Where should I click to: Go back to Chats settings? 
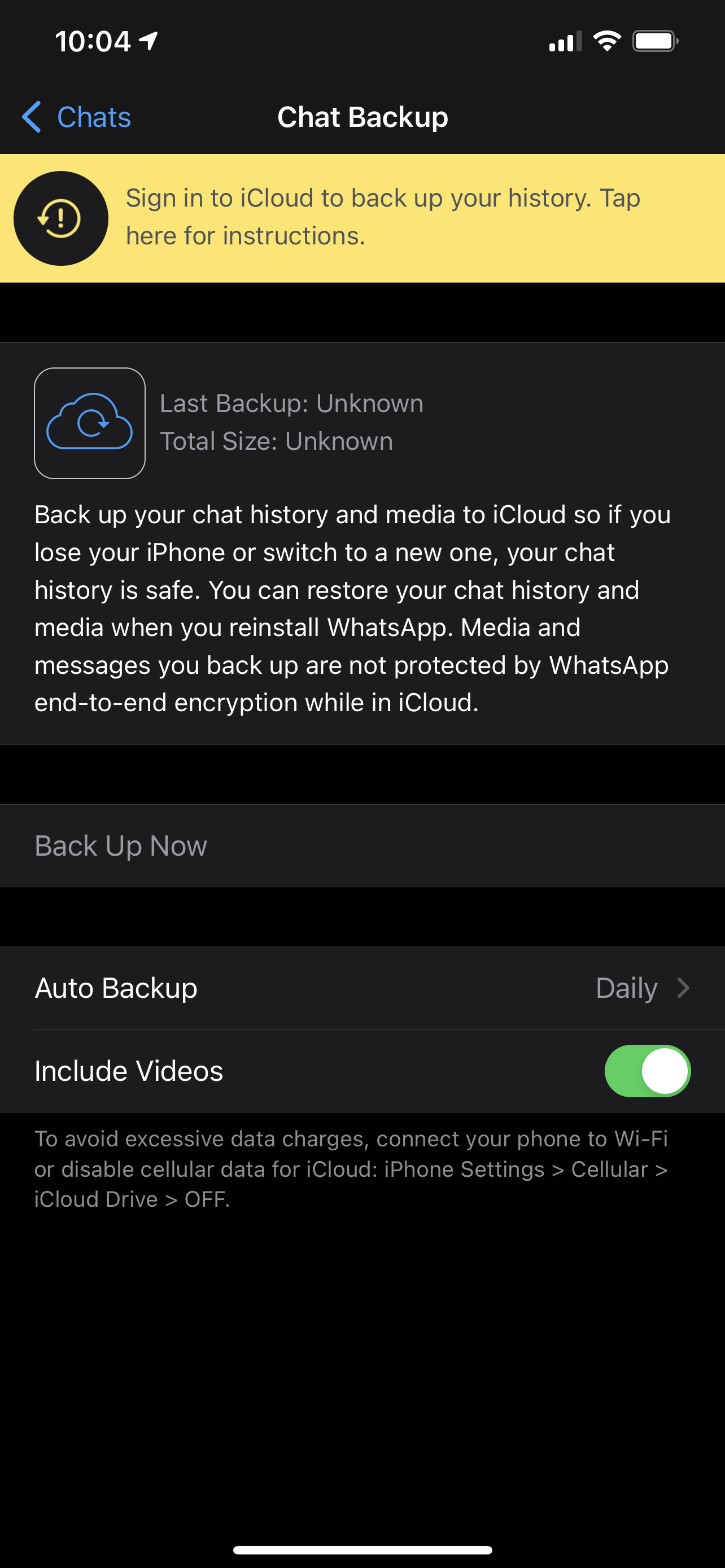pos(77,117)
